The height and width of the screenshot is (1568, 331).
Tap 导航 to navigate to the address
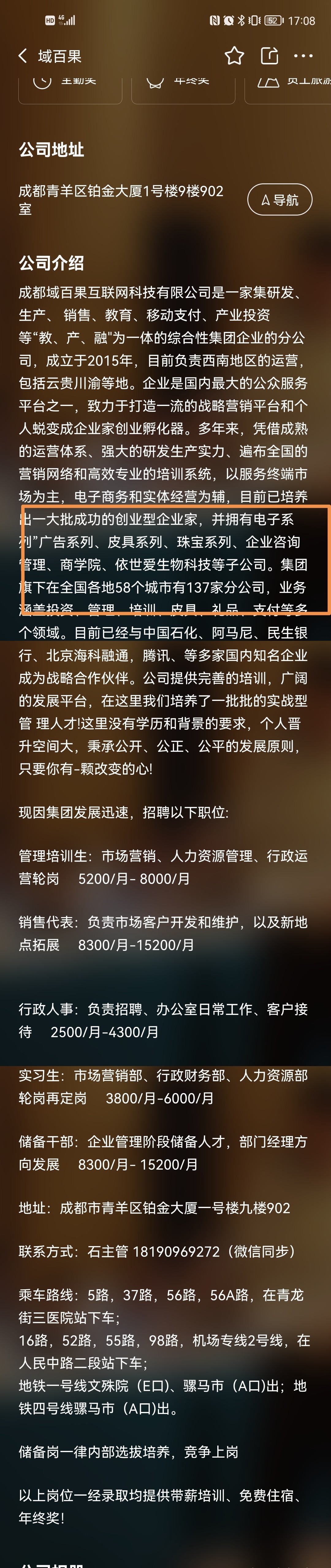point(279,200)
